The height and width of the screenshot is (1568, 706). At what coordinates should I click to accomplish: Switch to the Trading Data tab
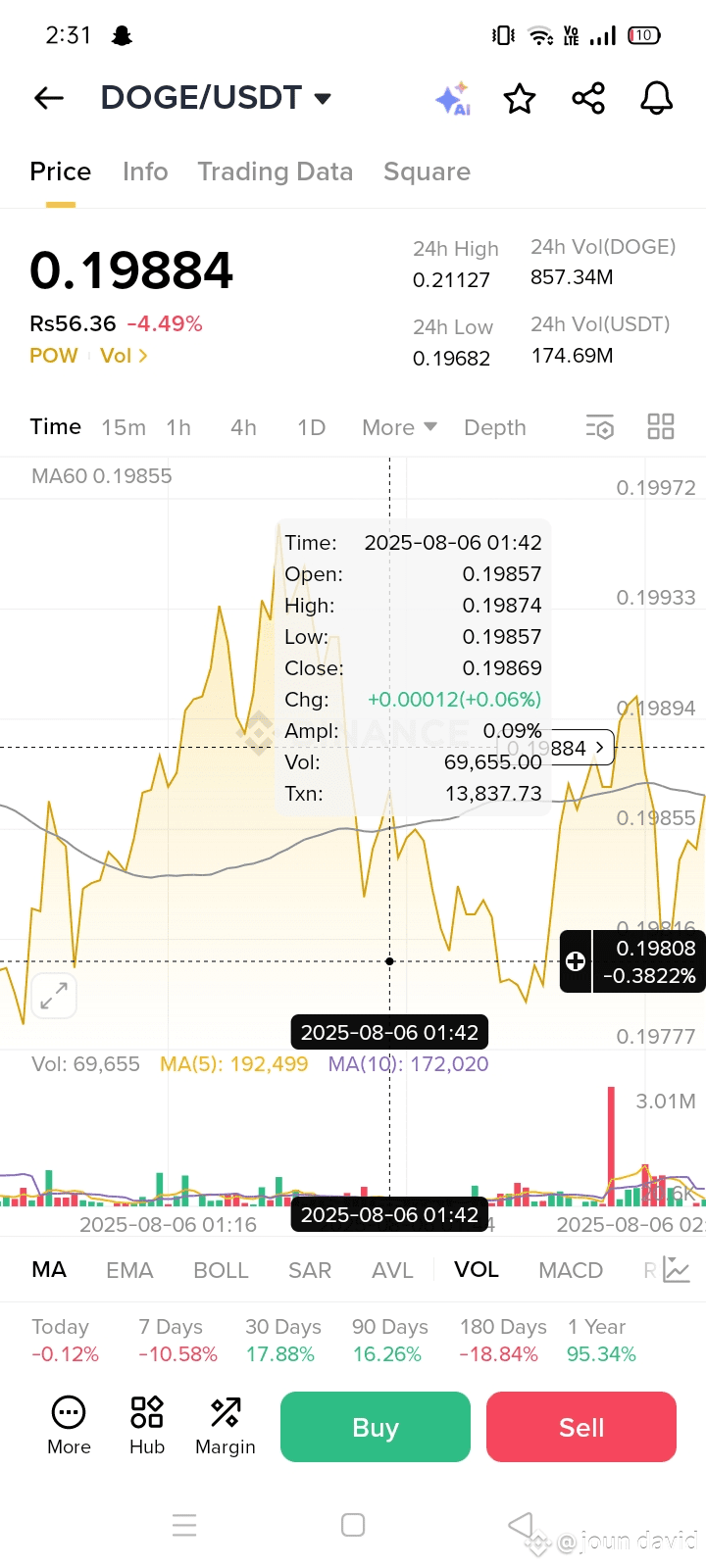(275, 171)
